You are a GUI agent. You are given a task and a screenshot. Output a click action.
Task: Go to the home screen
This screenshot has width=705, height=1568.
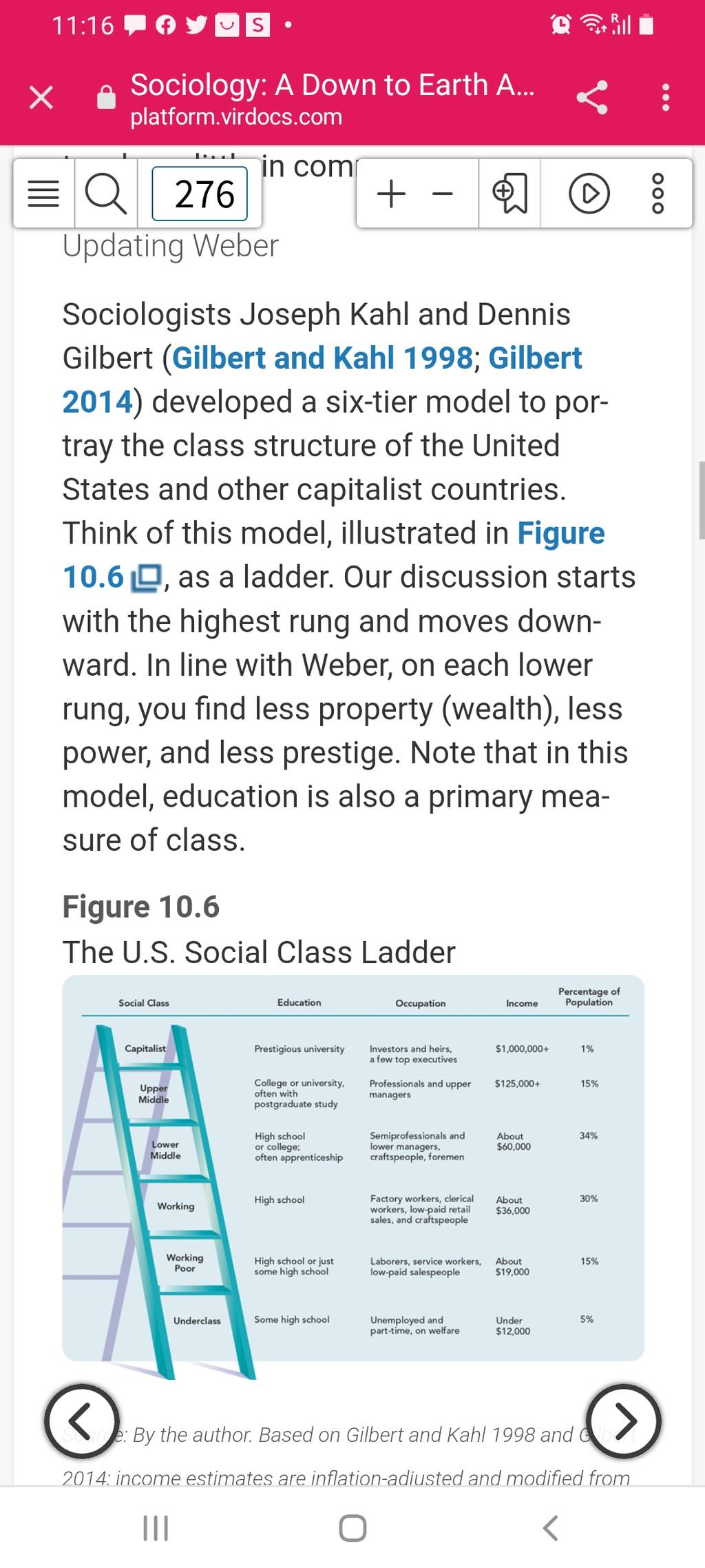pyautogui.click(x=352, y=1527)
